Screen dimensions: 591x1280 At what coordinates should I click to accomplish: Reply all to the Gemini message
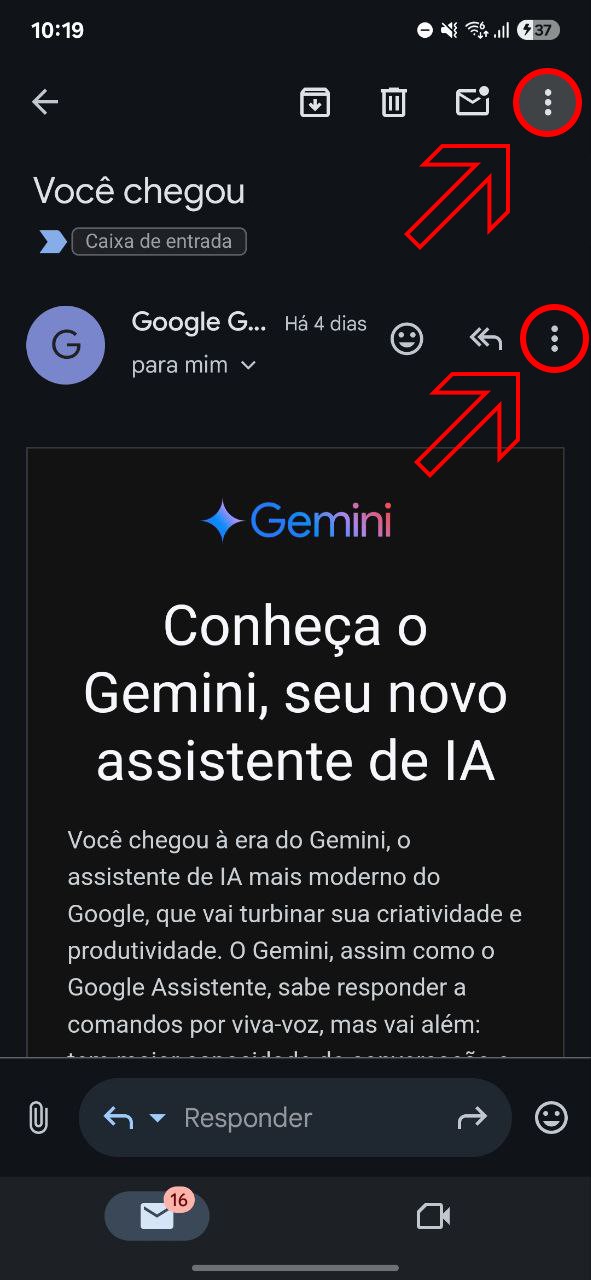pos(486,340)
